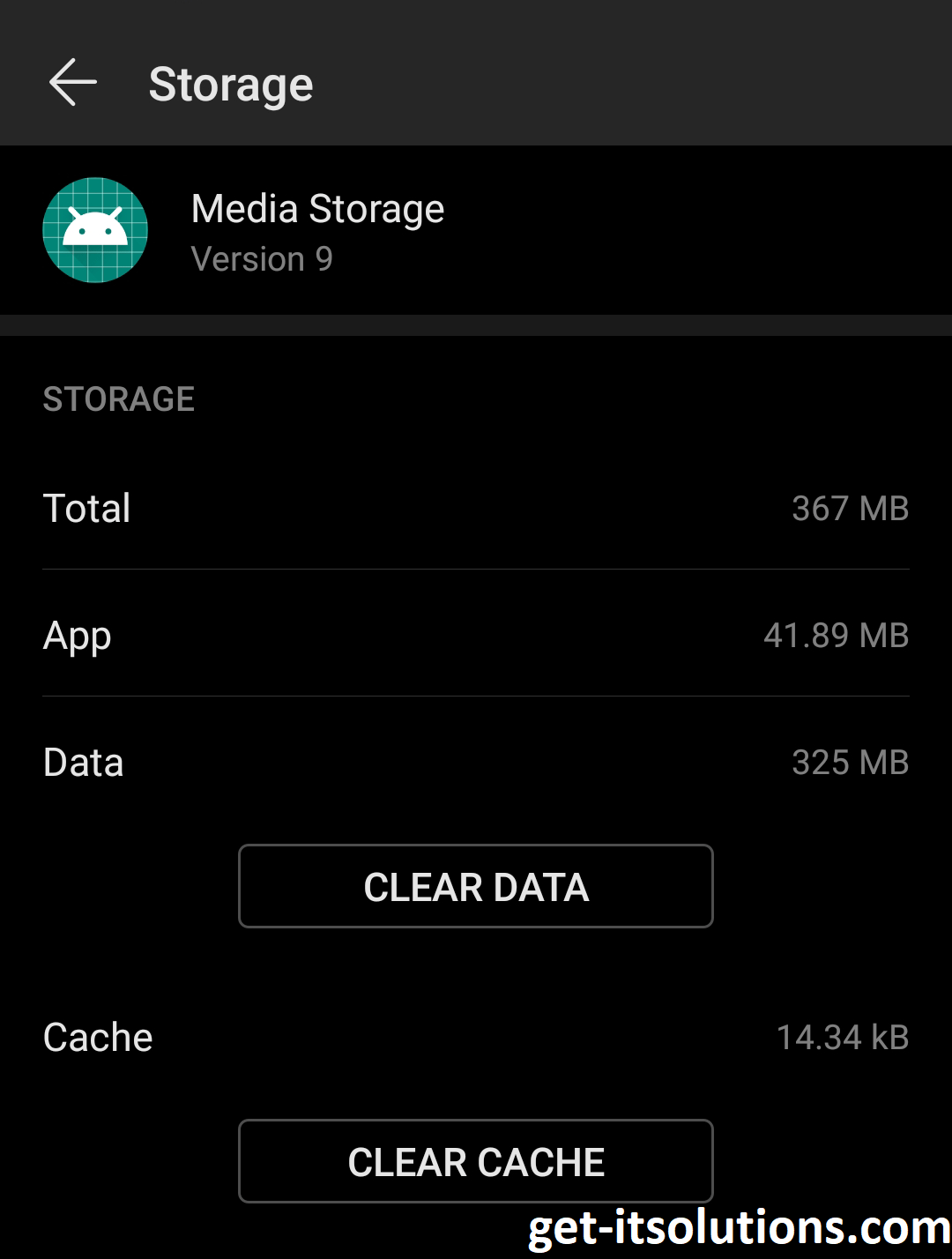952x1259 pixels.
Task: Open the Media Storage app icon thumbnail
Action: tap(95, 229)
